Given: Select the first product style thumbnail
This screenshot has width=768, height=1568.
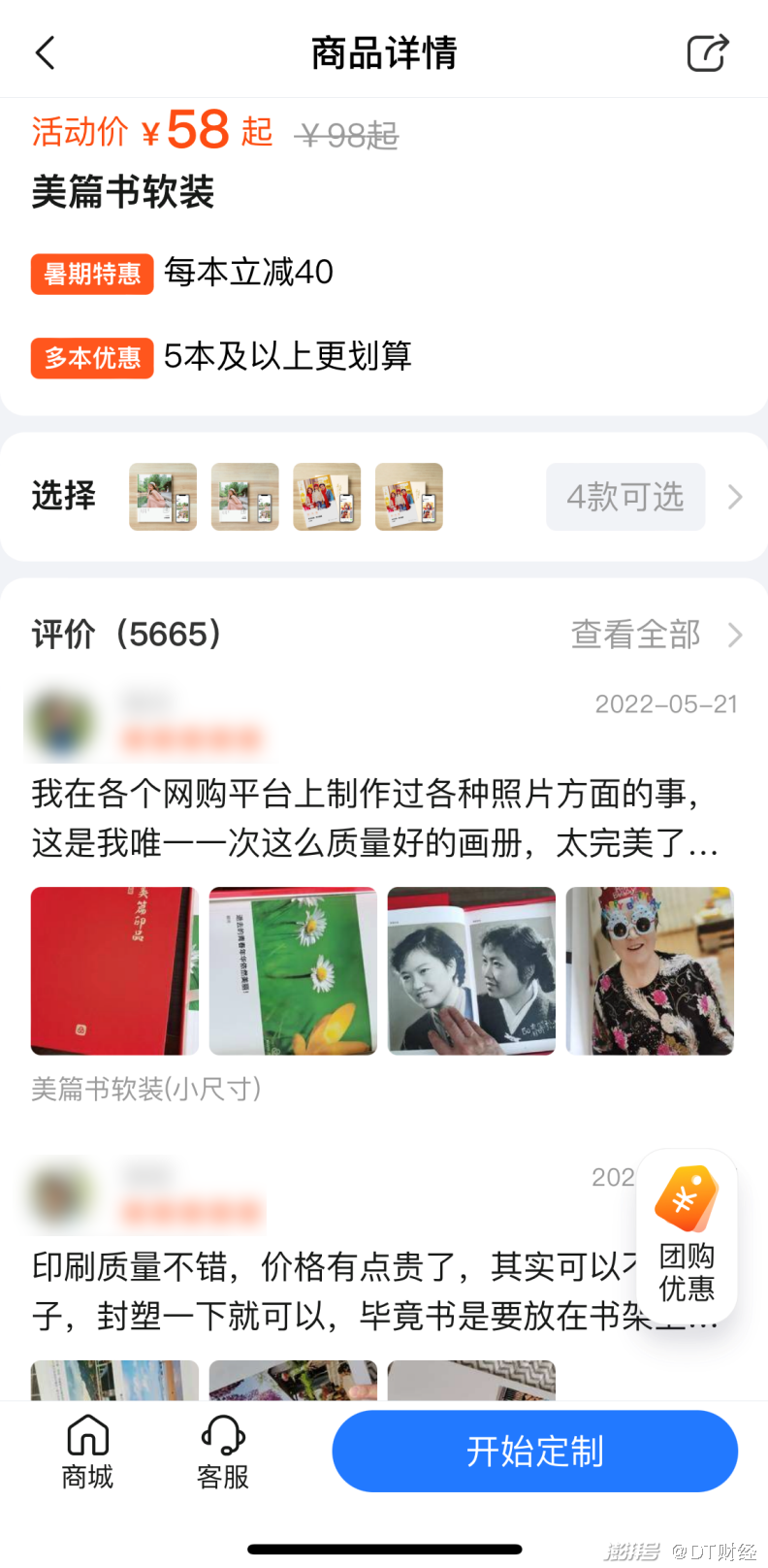Looking at the screenshot, I should tap(163, 497).
